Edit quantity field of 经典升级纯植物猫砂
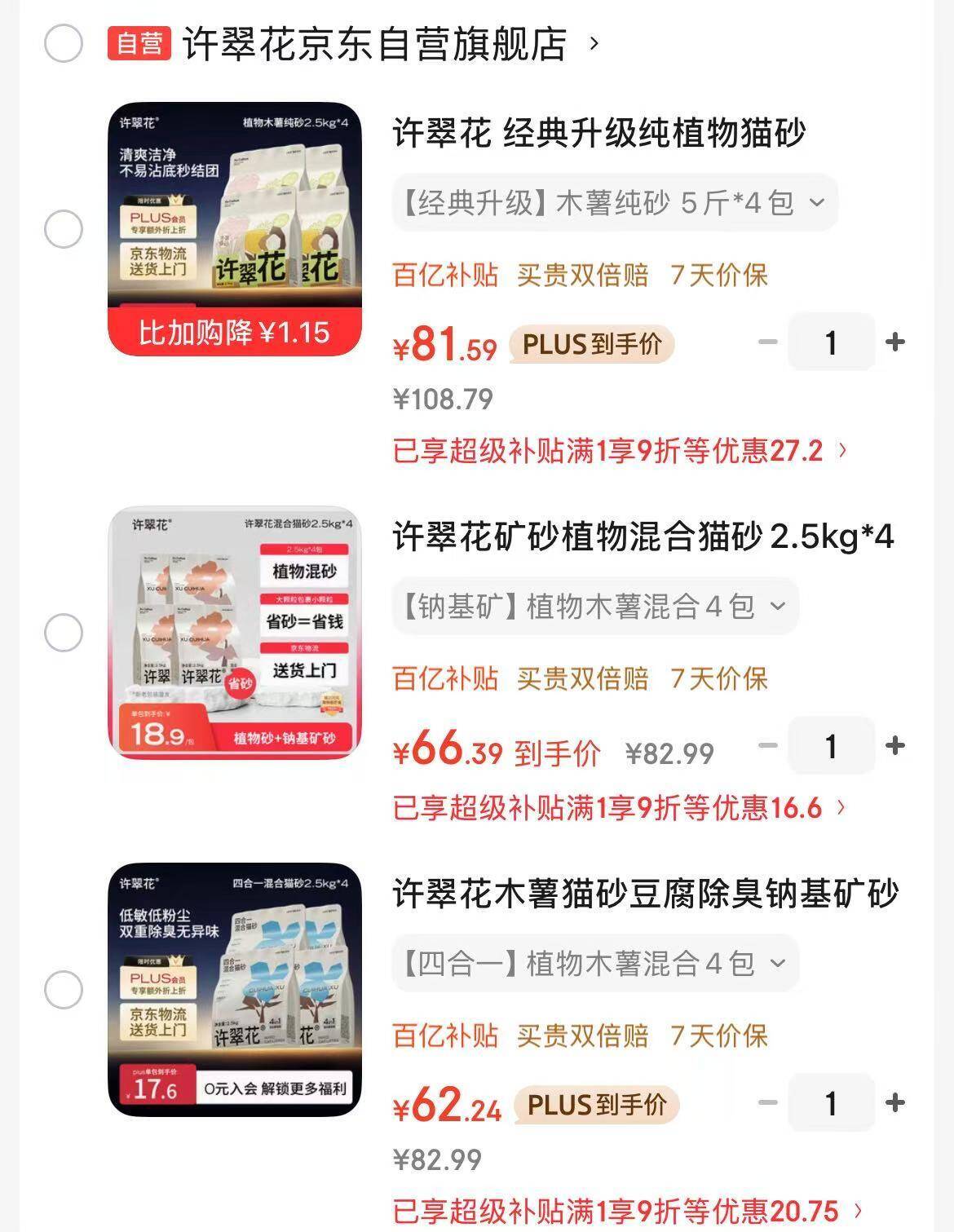Screen dimensions: 954x1232 pyautogui.click(x=831, y=342)
